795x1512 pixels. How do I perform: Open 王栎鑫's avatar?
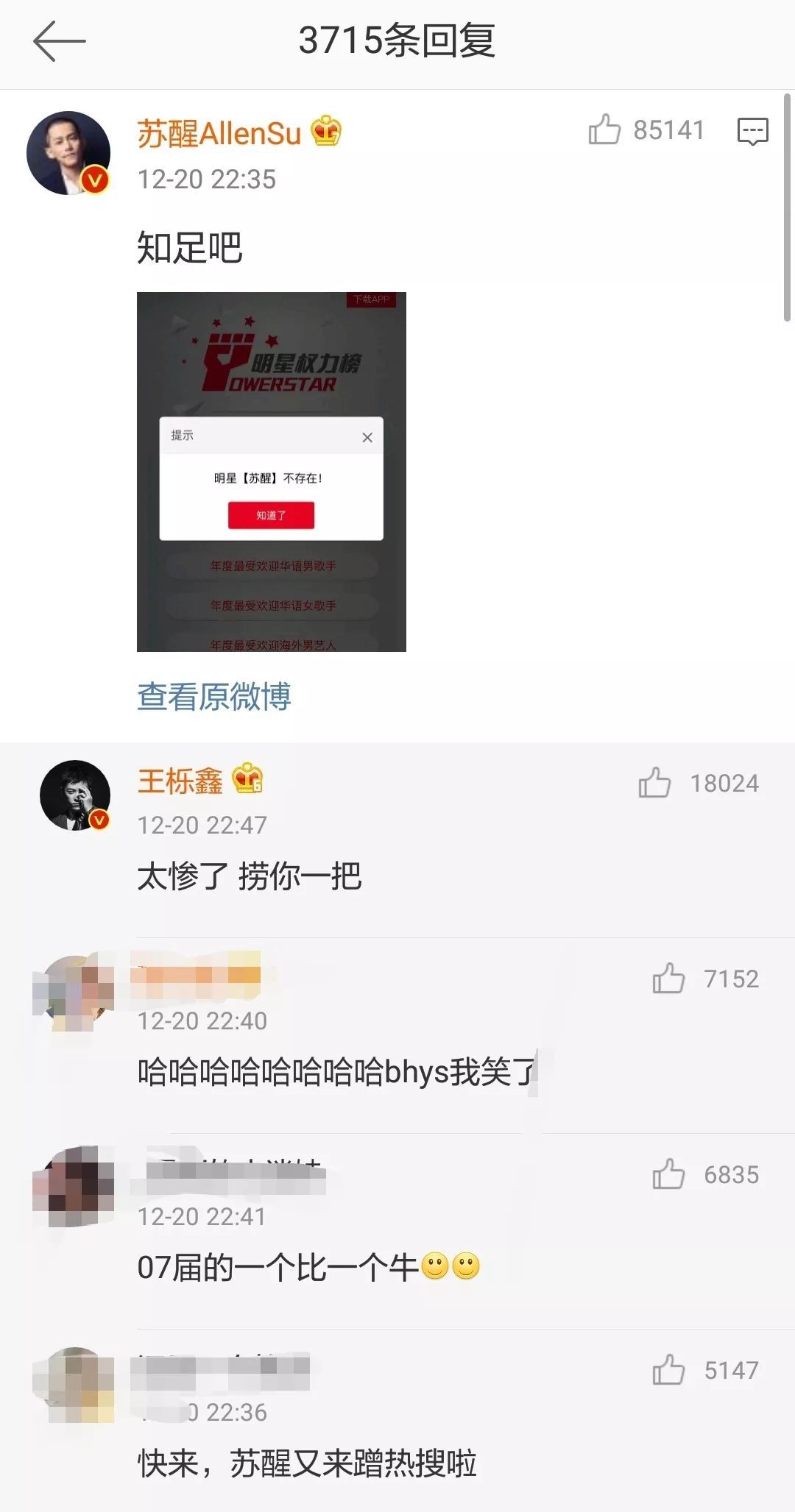pyautogui.click(x=74, y=796)
